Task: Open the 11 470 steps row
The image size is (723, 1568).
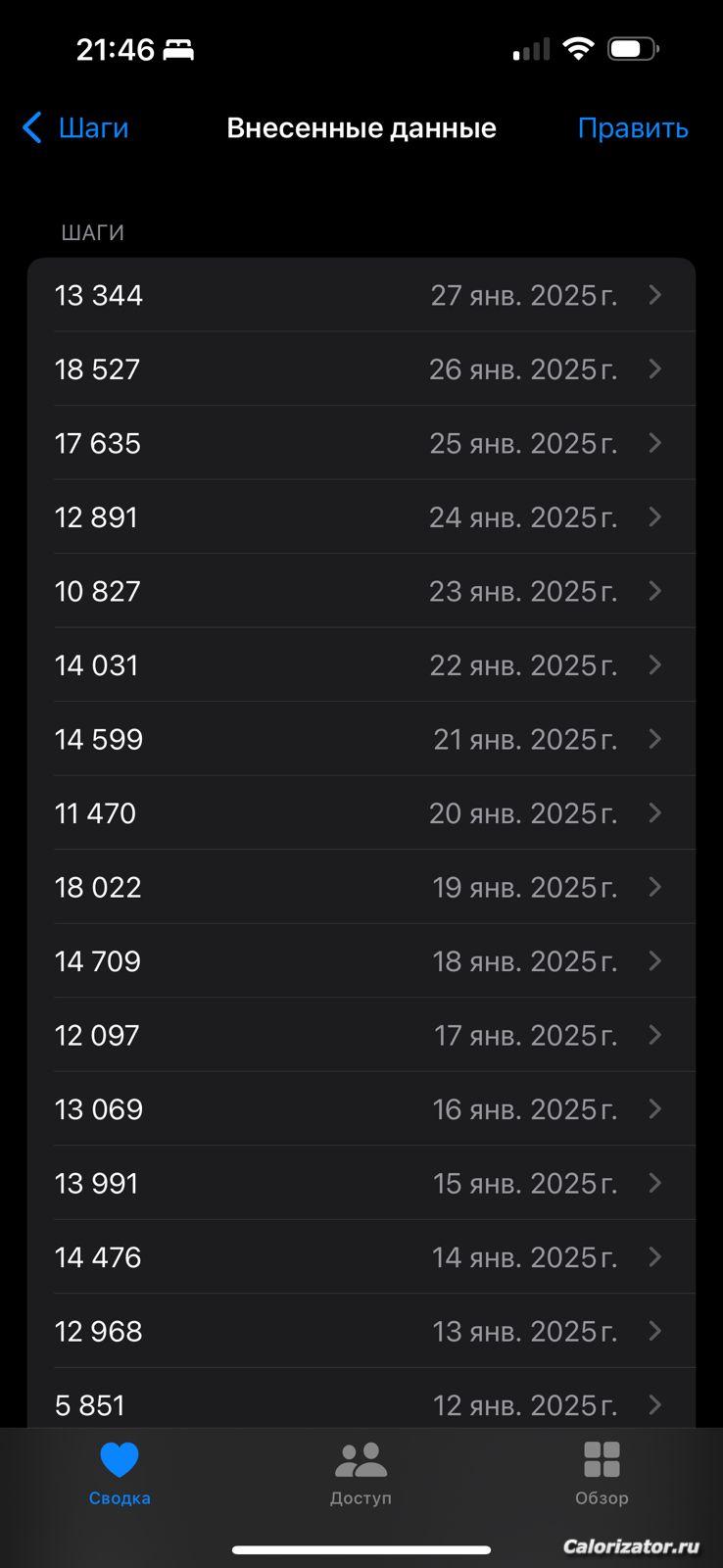Action: tap(361, 813)
